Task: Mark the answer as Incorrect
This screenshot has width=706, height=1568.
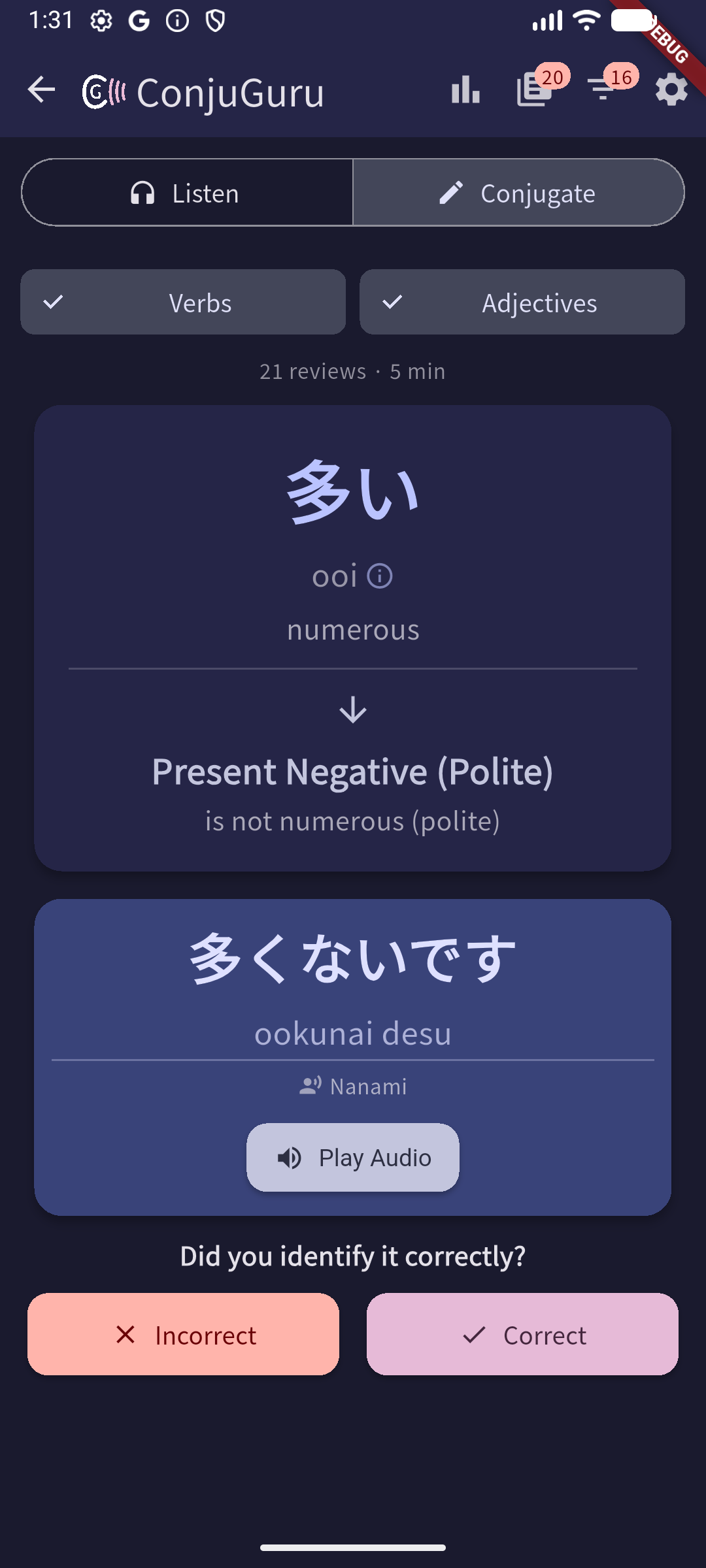Action: coord(183,1335)
